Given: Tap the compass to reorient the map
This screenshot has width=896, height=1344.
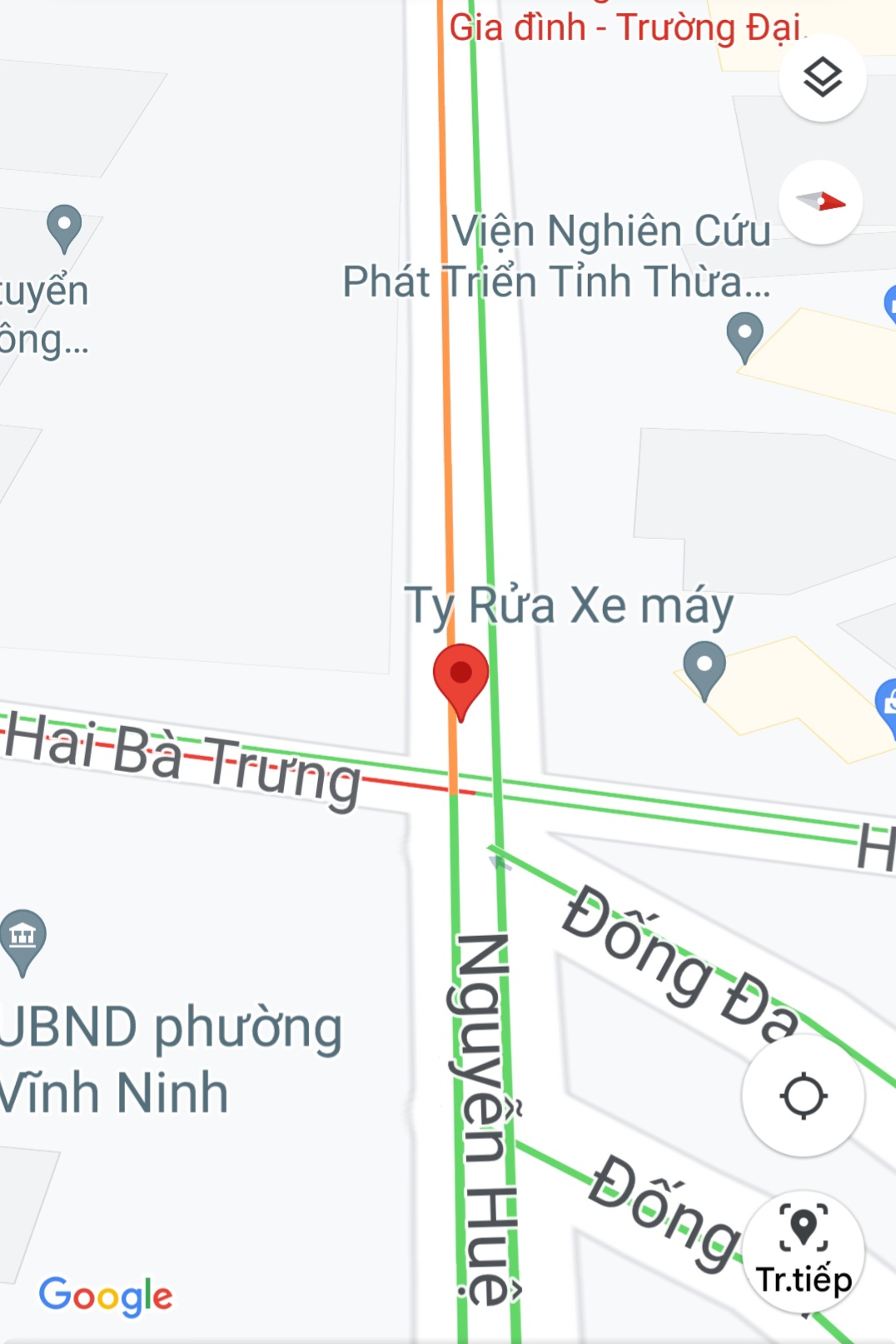Looking at the screenshot, I should coord(820,202).
